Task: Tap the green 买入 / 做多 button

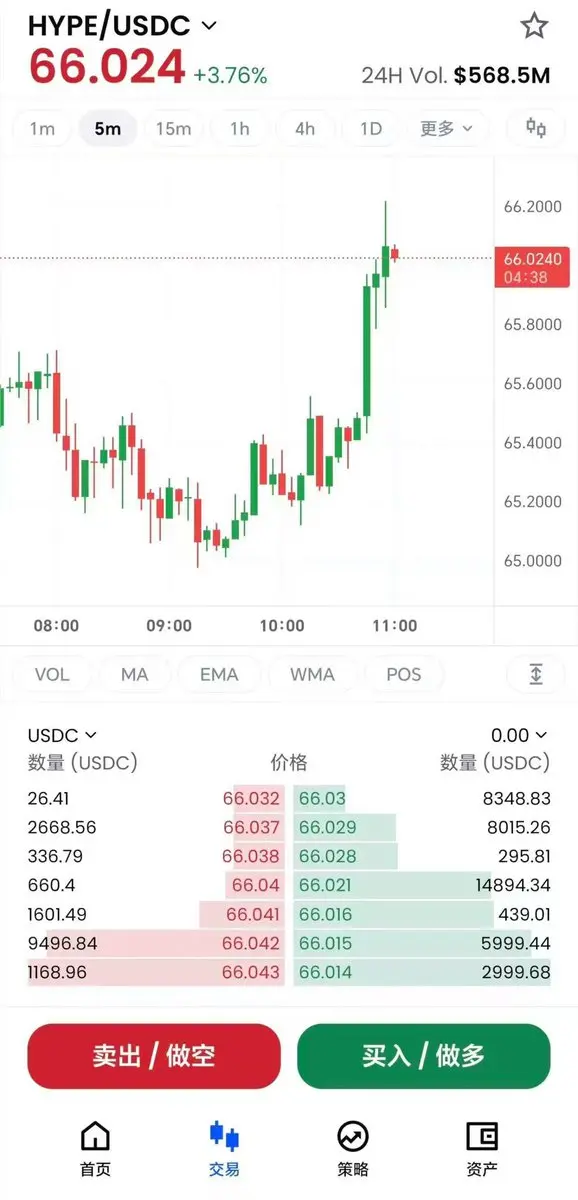Action: click(x=424, y=1055)
